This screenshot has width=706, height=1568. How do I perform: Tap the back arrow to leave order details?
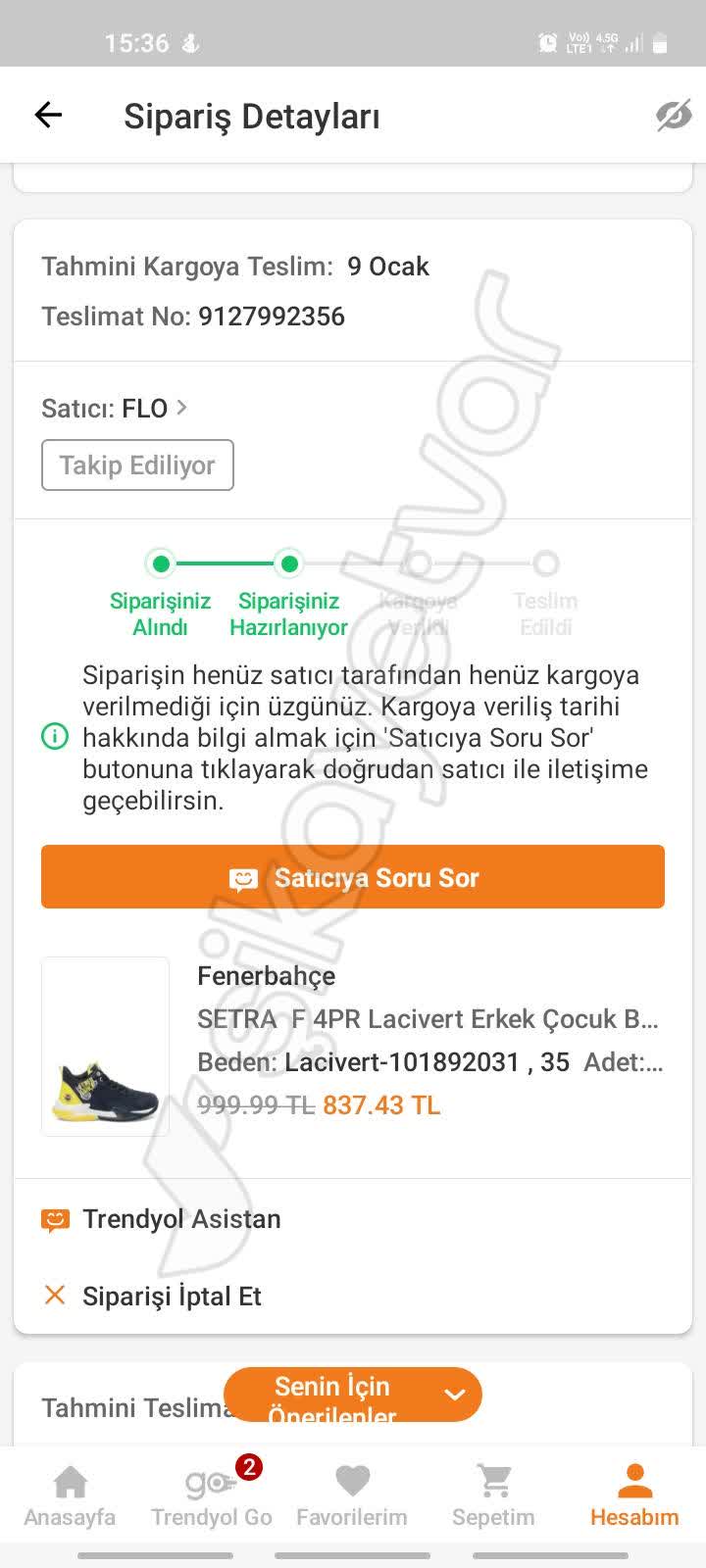(x=47, y=114)
